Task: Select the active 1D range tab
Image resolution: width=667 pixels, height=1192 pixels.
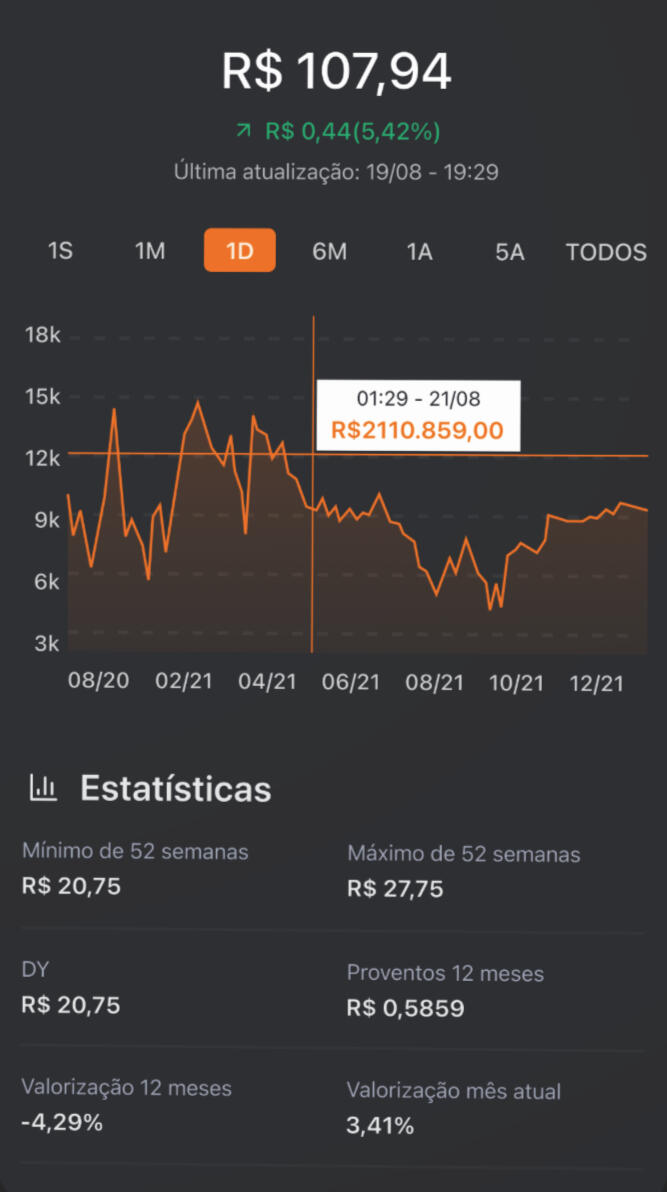Action: (239, 251)
